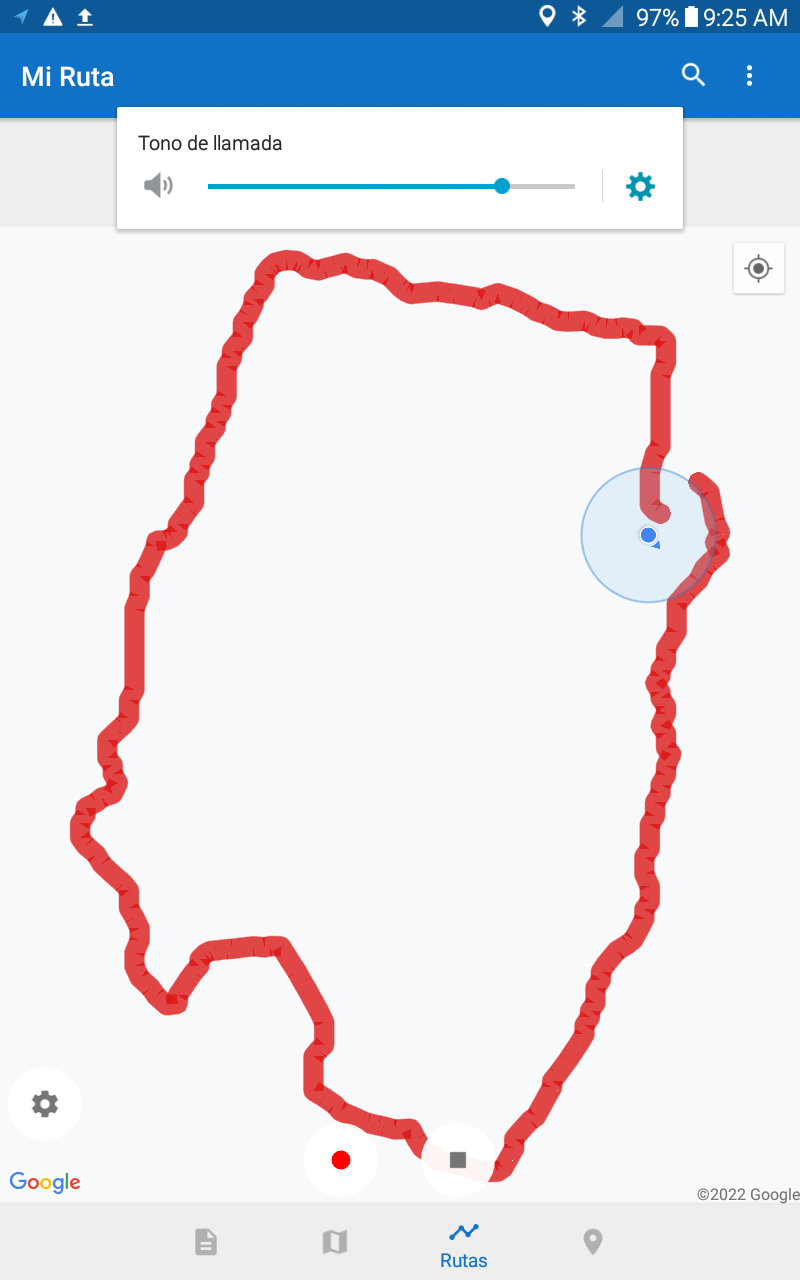This screenshot has height=1280, width=800.
Task: Select the Rutas tab
Action: [464, 1243]
